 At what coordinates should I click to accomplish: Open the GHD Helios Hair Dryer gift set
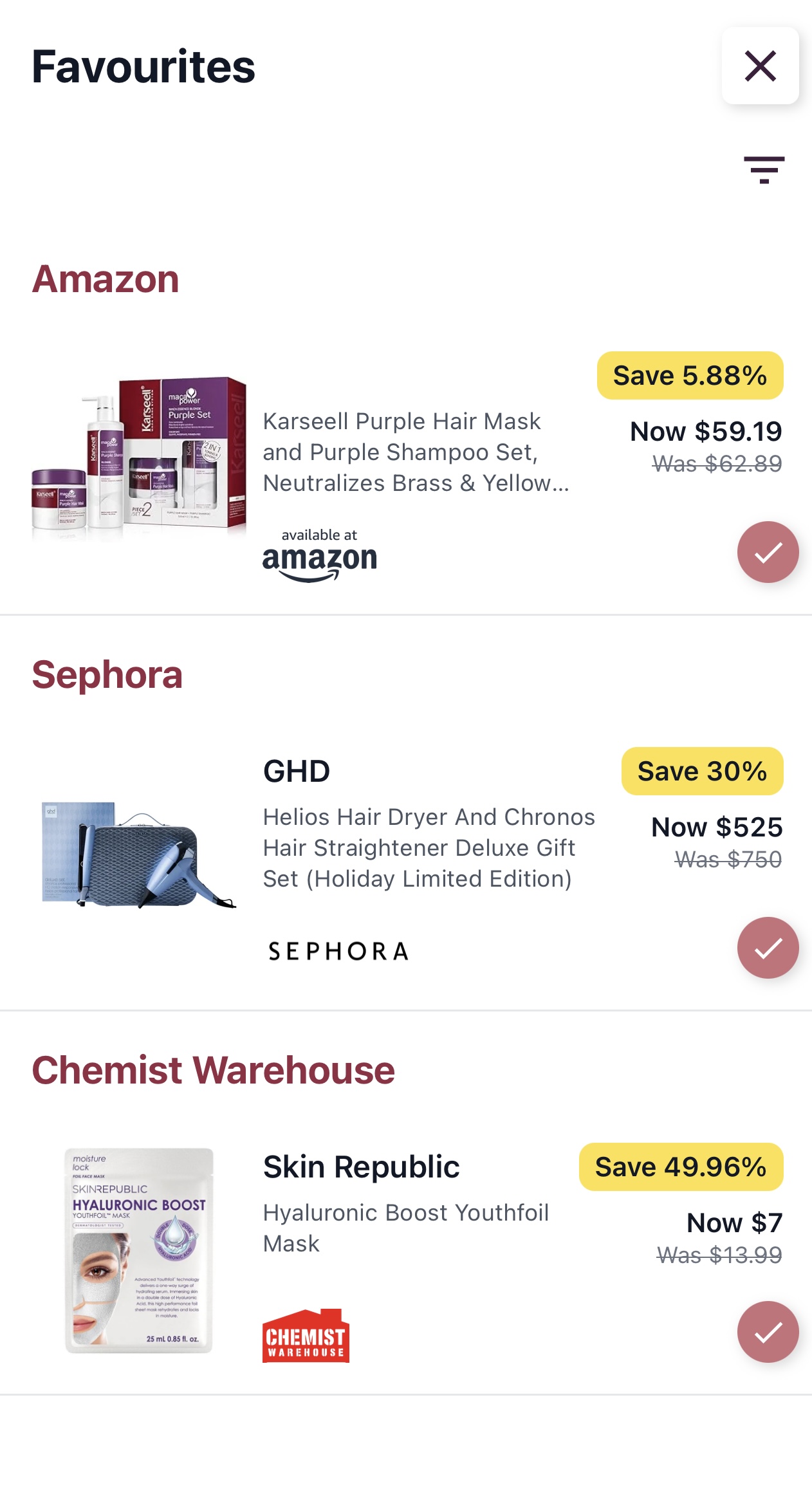(428, 847)
